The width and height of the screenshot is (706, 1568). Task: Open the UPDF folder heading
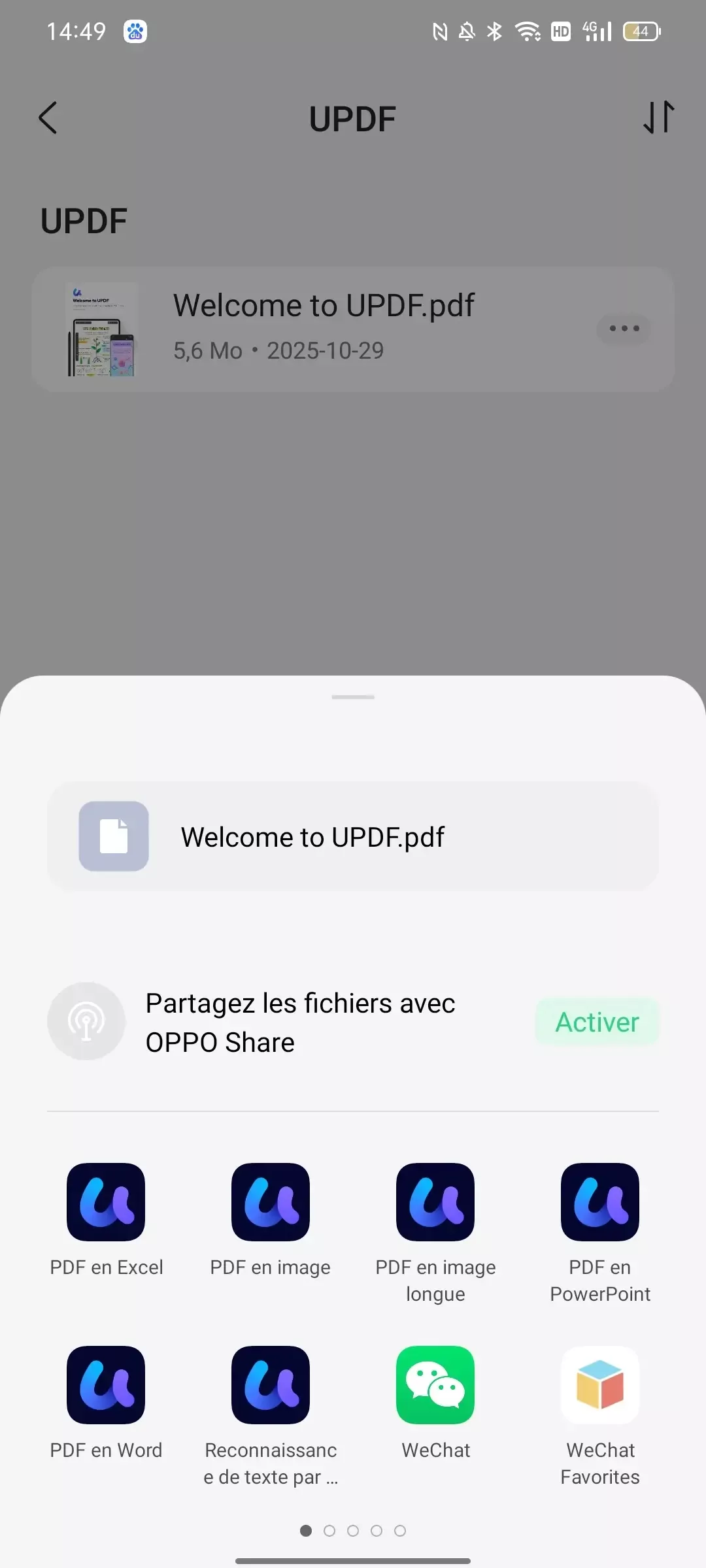(84, 220)
